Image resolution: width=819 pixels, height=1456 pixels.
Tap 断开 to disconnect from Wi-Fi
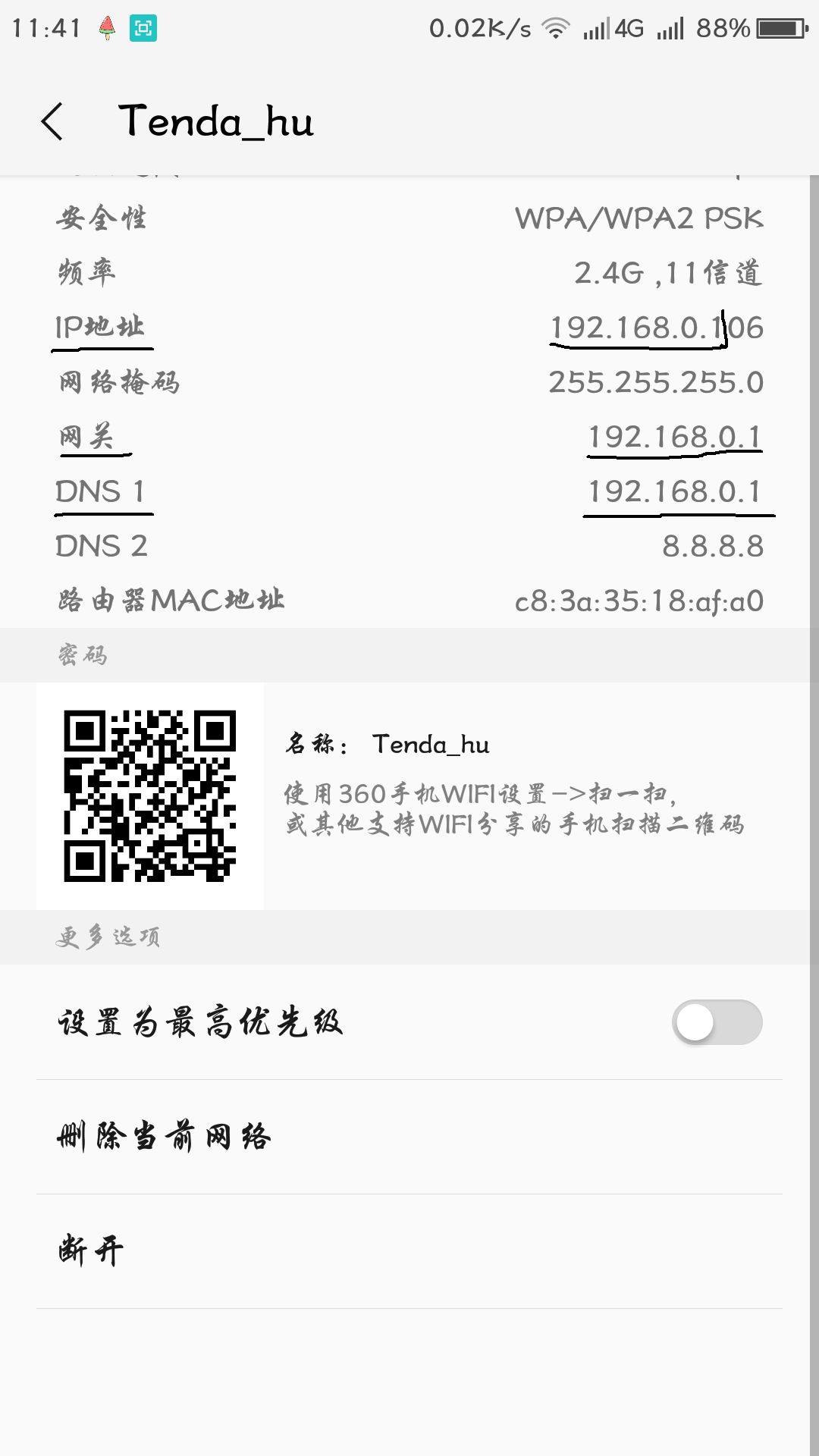pos(90,1250)
